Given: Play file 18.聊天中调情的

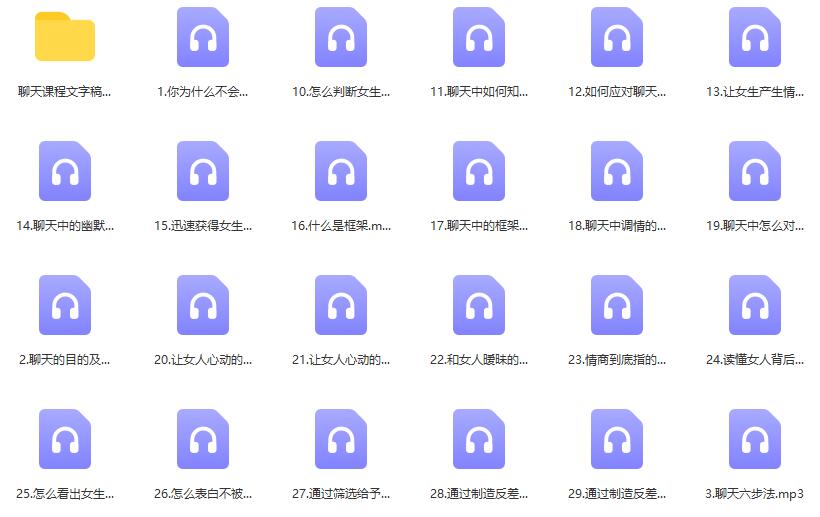Looking at the screenshot, I should click(617, 172).
